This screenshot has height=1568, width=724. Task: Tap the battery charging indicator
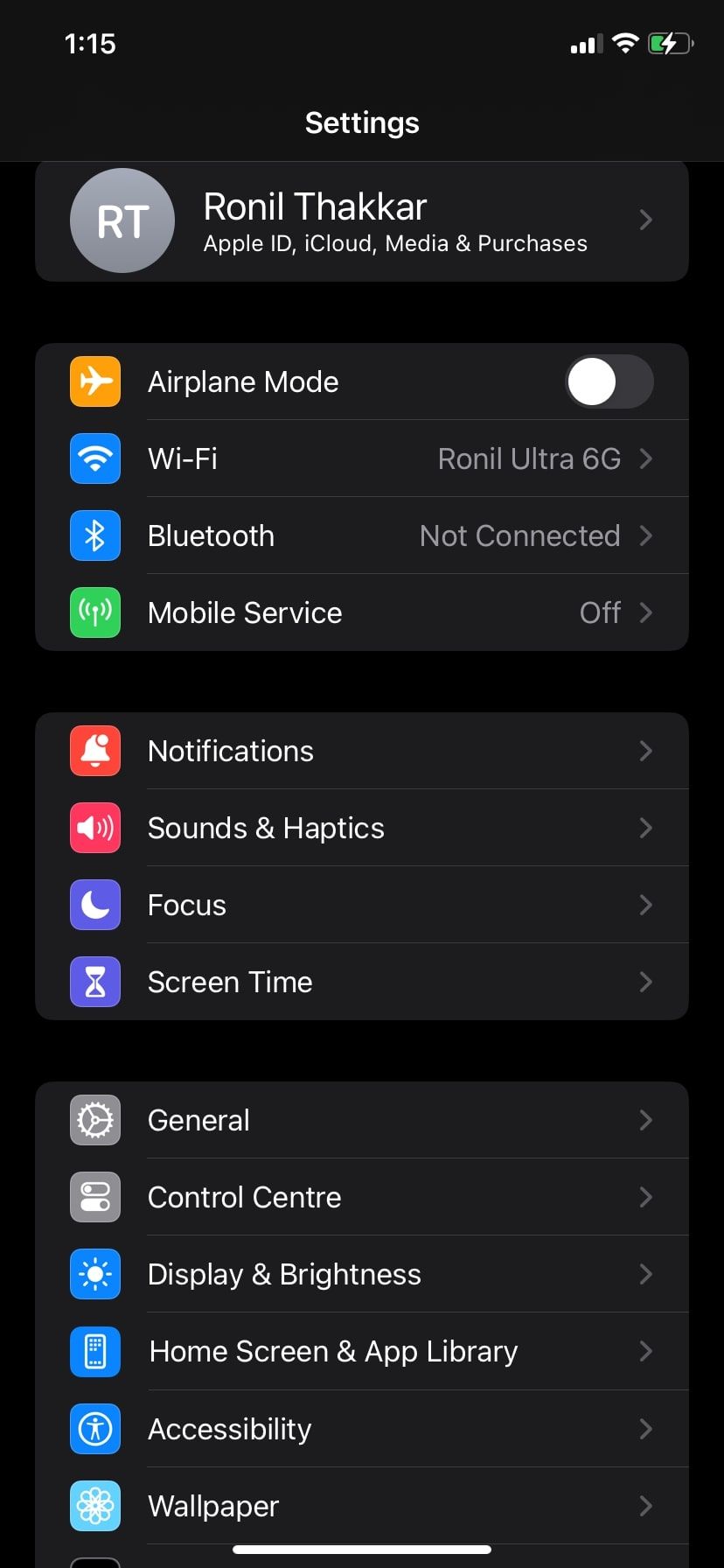669,43
